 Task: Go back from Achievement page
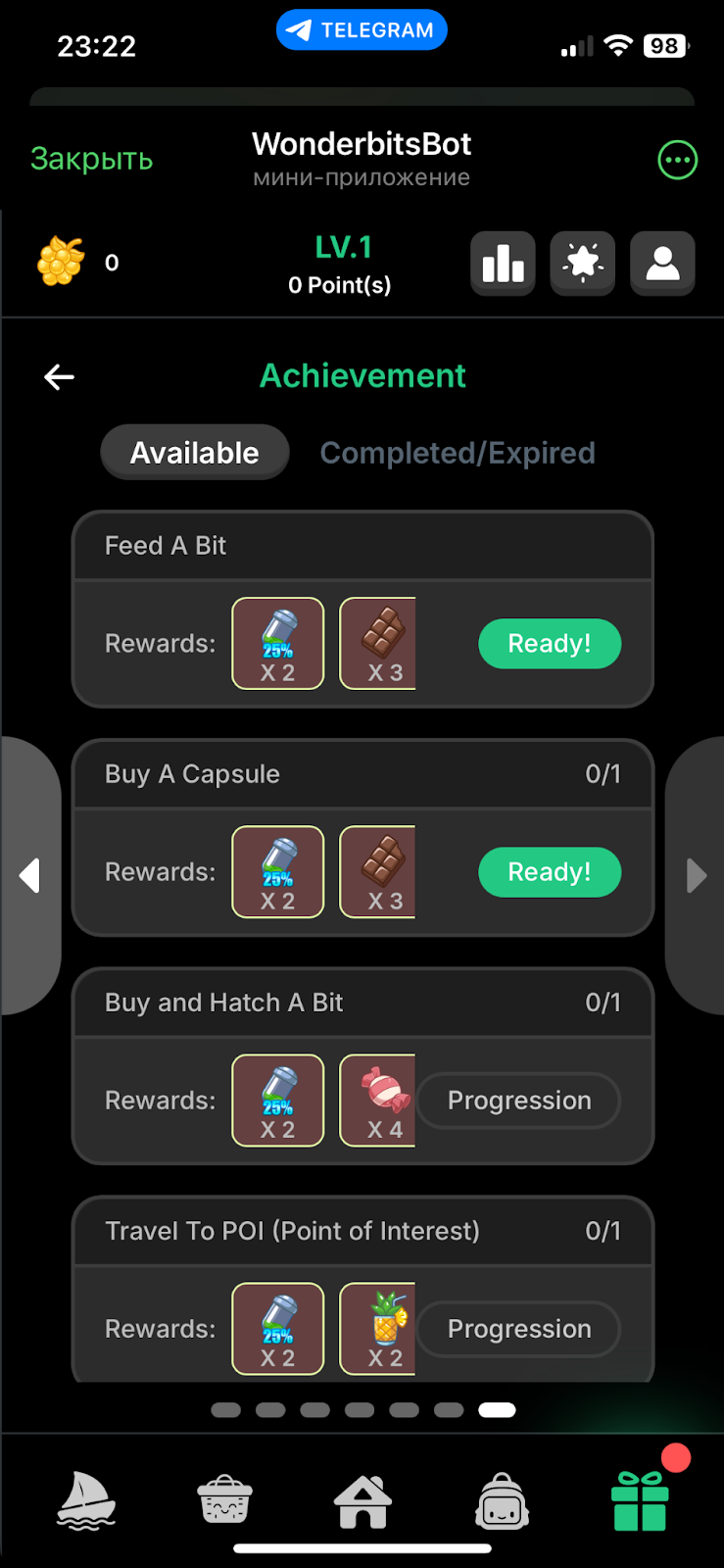click(60, 376)
